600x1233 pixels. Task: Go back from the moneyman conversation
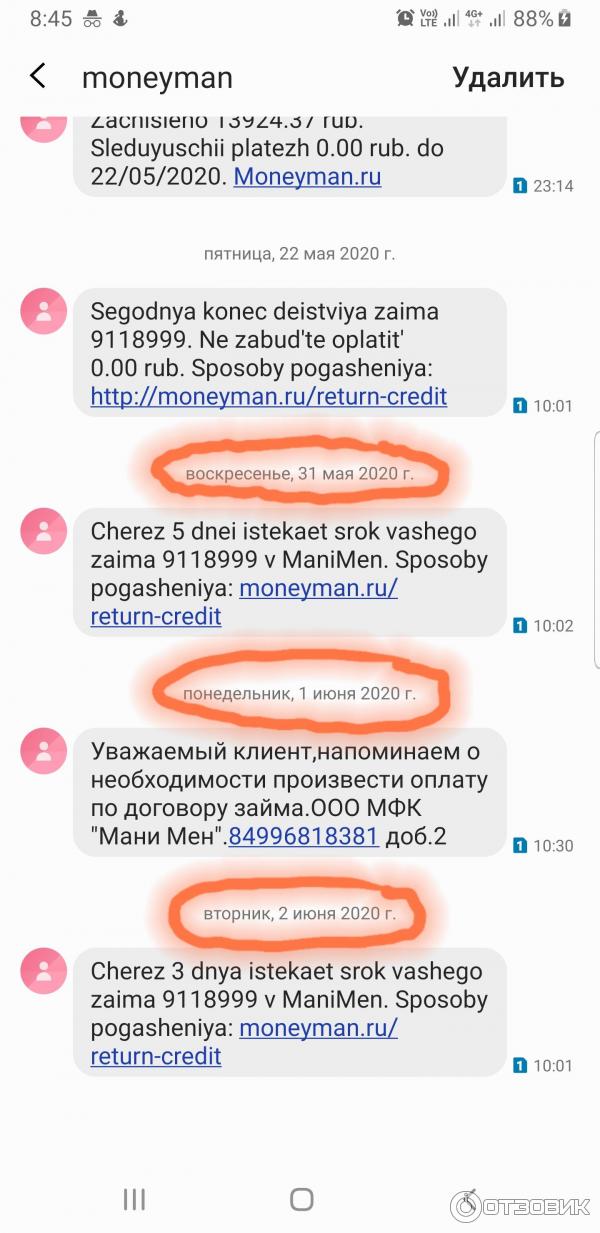38,77
